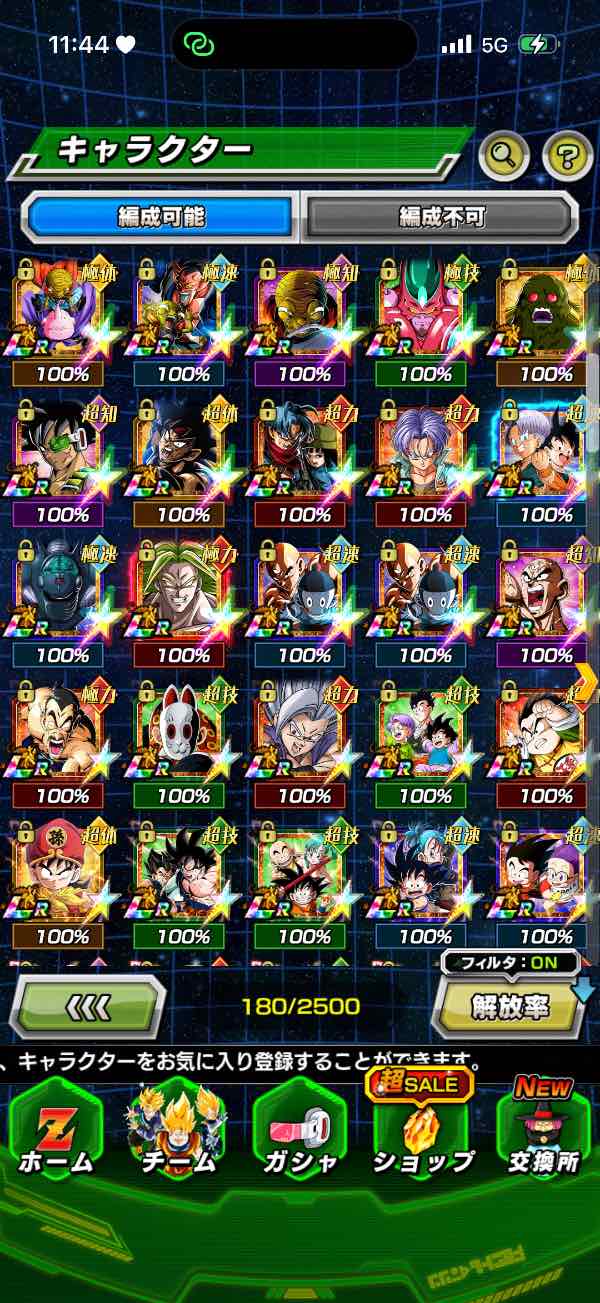Go back with the green arrow button
Viewport: 600px width, 1303px height.
click(x=87, y=1006)
